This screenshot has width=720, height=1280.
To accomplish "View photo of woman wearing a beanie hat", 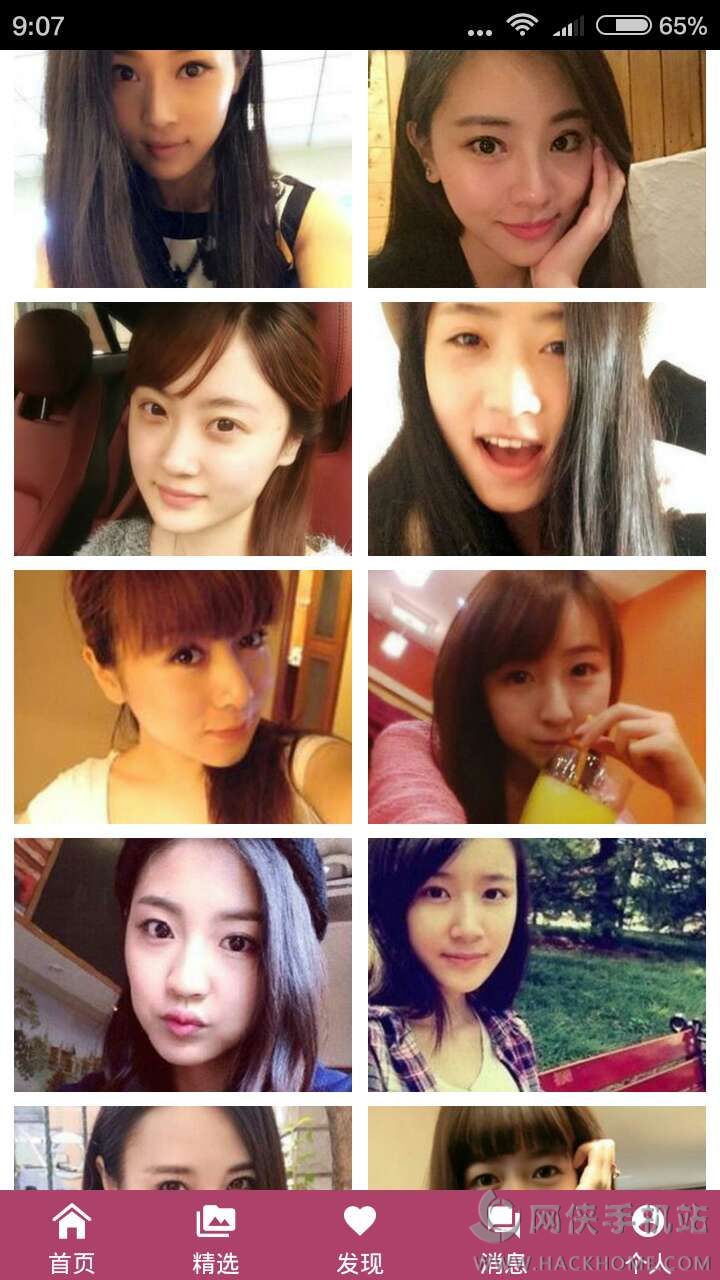I will (183, 965).
